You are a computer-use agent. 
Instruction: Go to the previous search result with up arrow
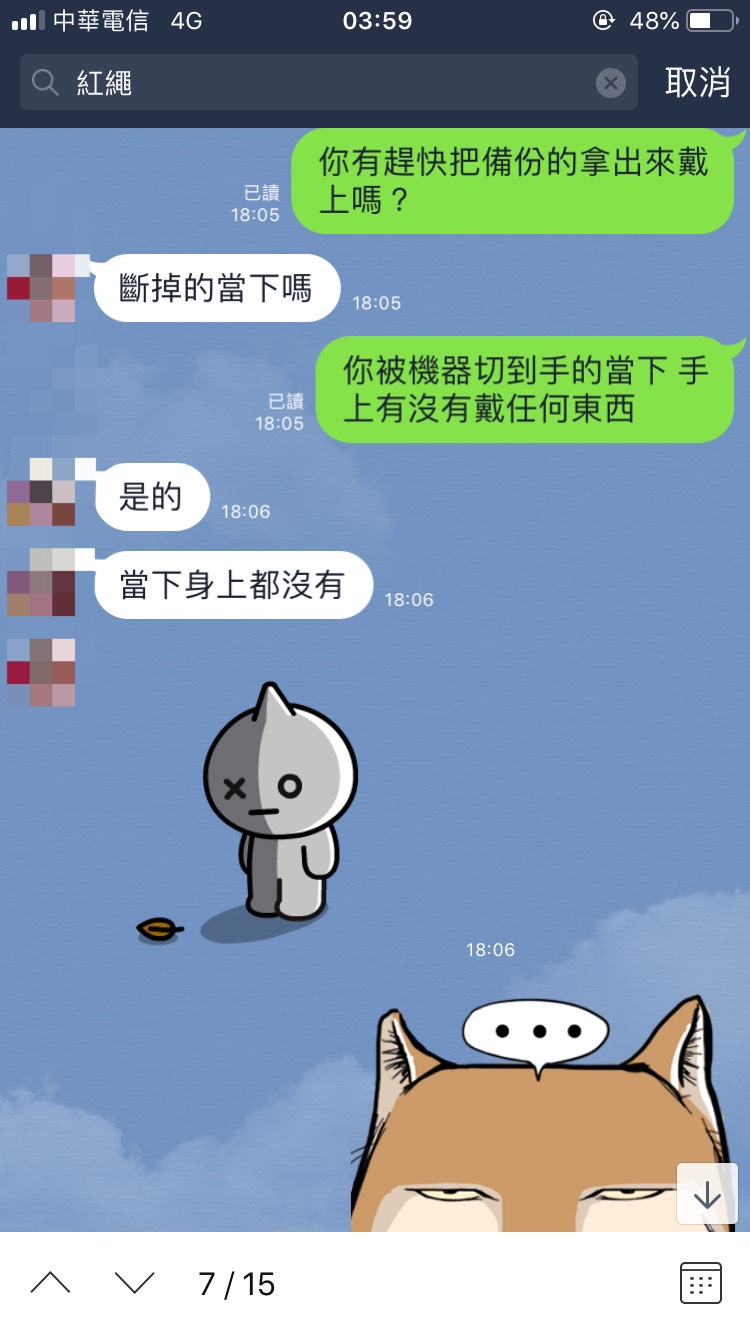pyautogui.click(x=50, y=1283)
